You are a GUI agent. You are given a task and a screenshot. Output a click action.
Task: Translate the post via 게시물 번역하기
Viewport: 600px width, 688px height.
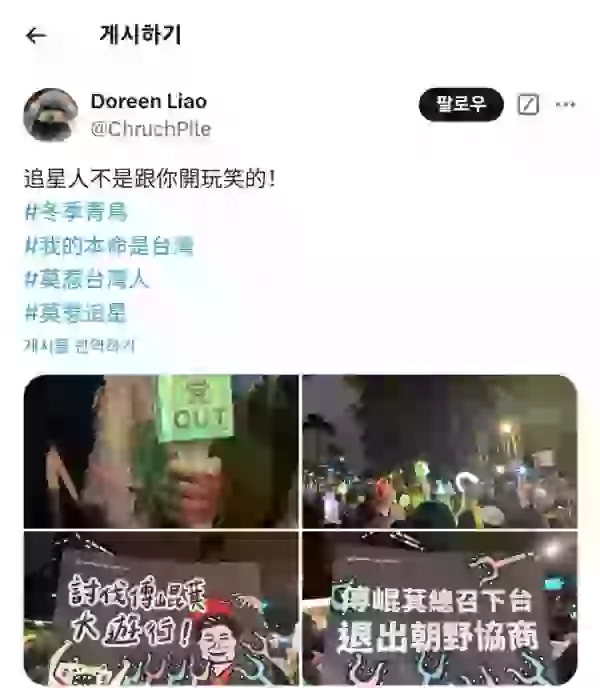coord(79,345)
